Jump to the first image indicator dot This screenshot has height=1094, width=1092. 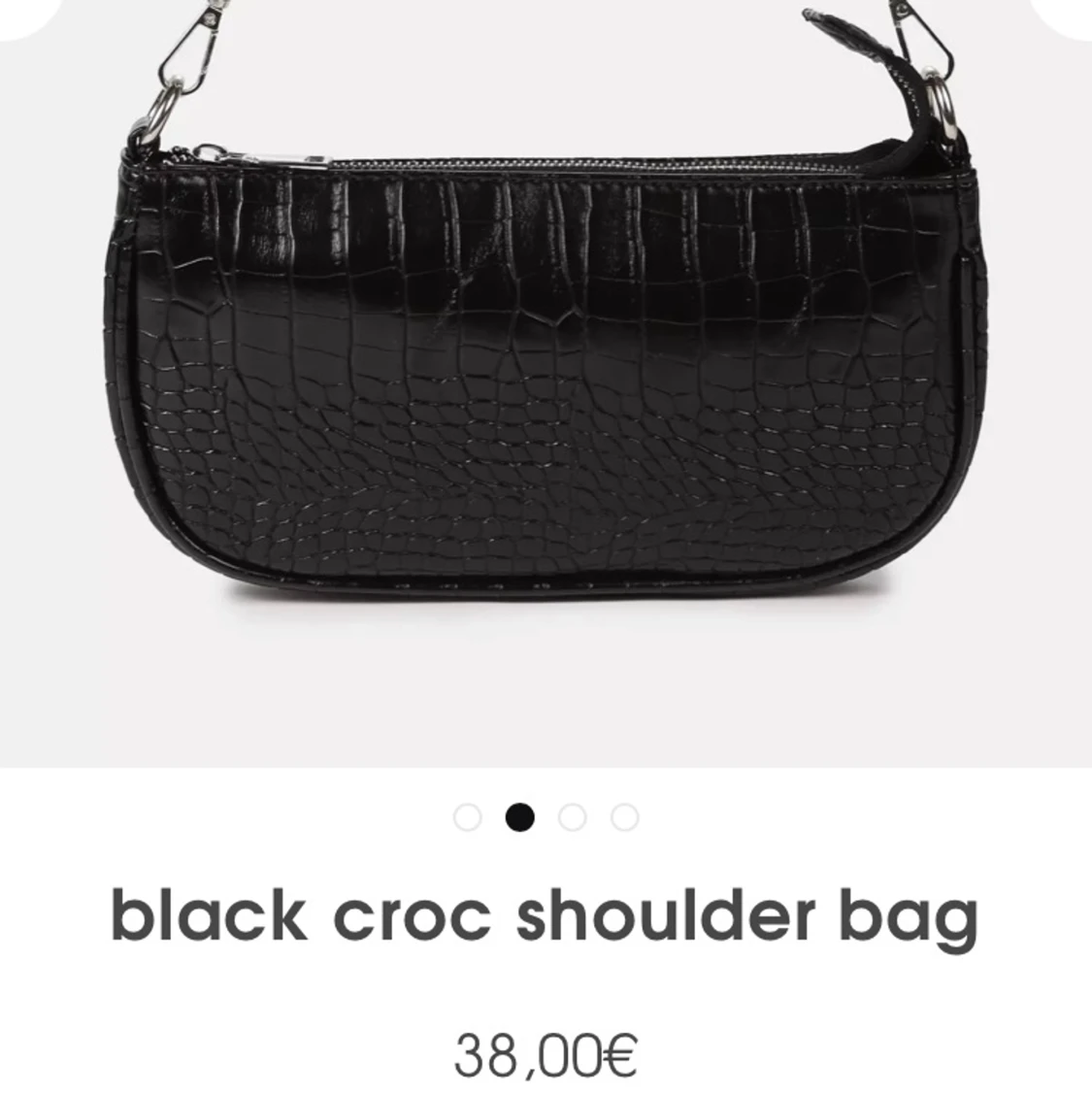point(467,817)
